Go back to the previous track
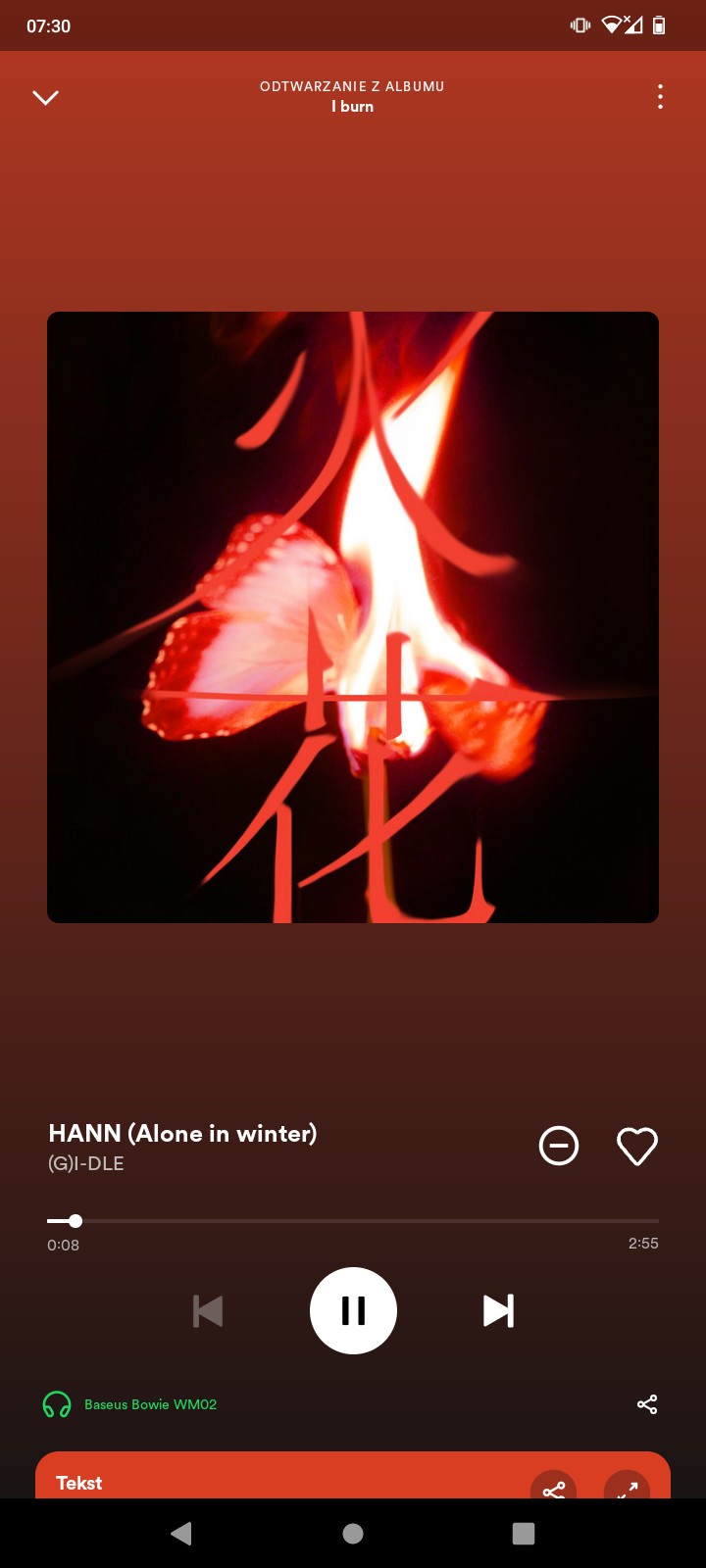This screenshot has width=706, height=1568. coord(208,1310)
